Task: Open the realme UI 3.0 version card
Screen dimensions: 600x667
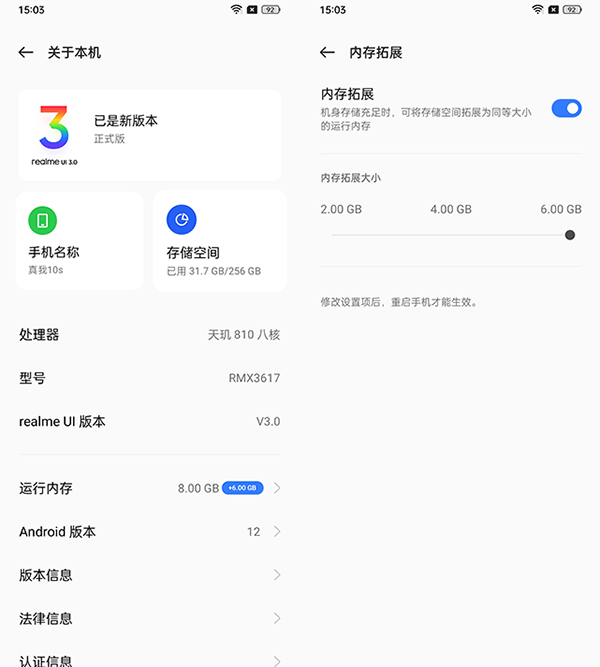Action: pos(150,134)
